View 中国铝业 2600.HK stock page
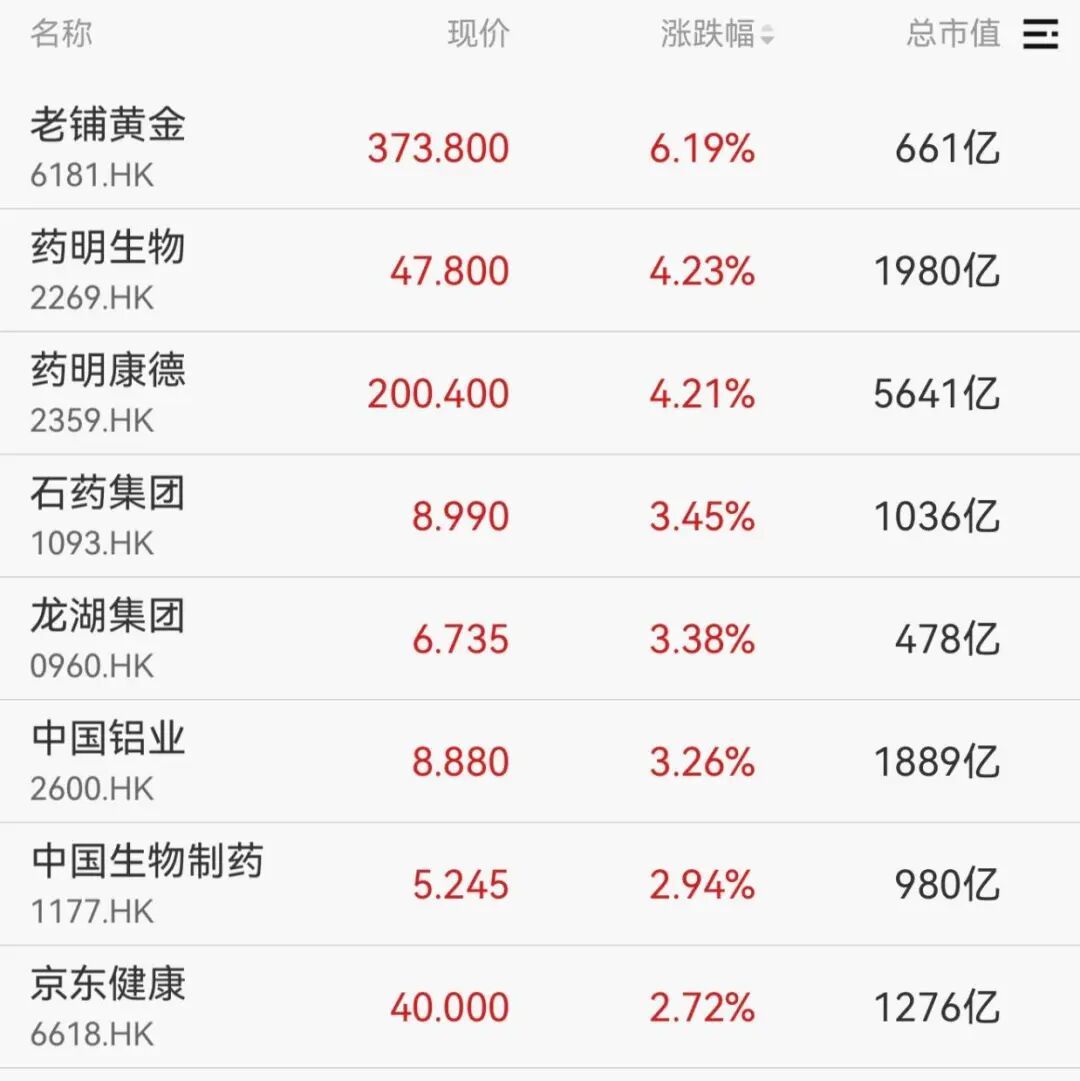Viewport: 1080px width, 1081px height. tap(540, 761)
